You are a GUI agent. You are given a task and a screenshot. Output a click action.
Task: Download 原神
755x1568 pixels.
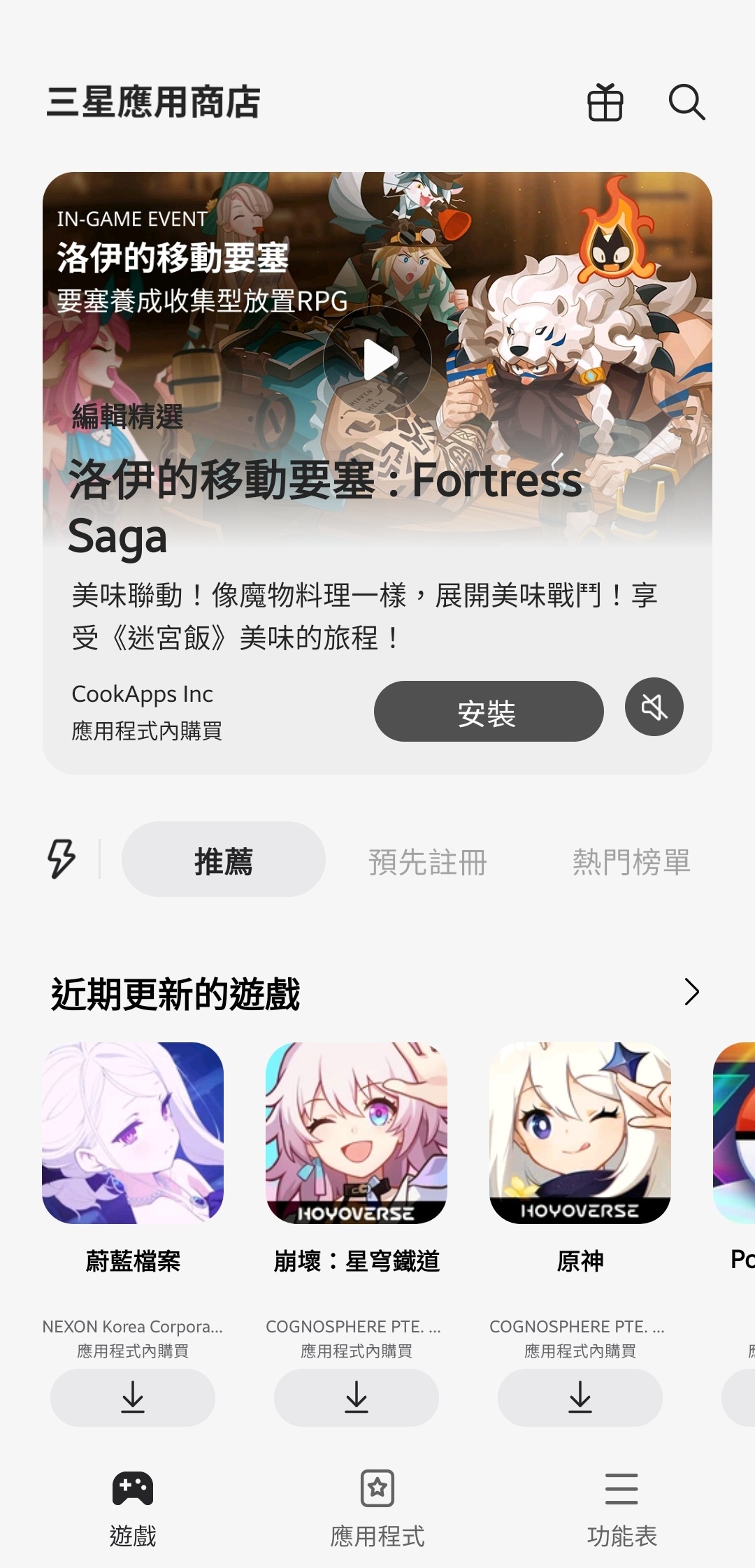580,1397
